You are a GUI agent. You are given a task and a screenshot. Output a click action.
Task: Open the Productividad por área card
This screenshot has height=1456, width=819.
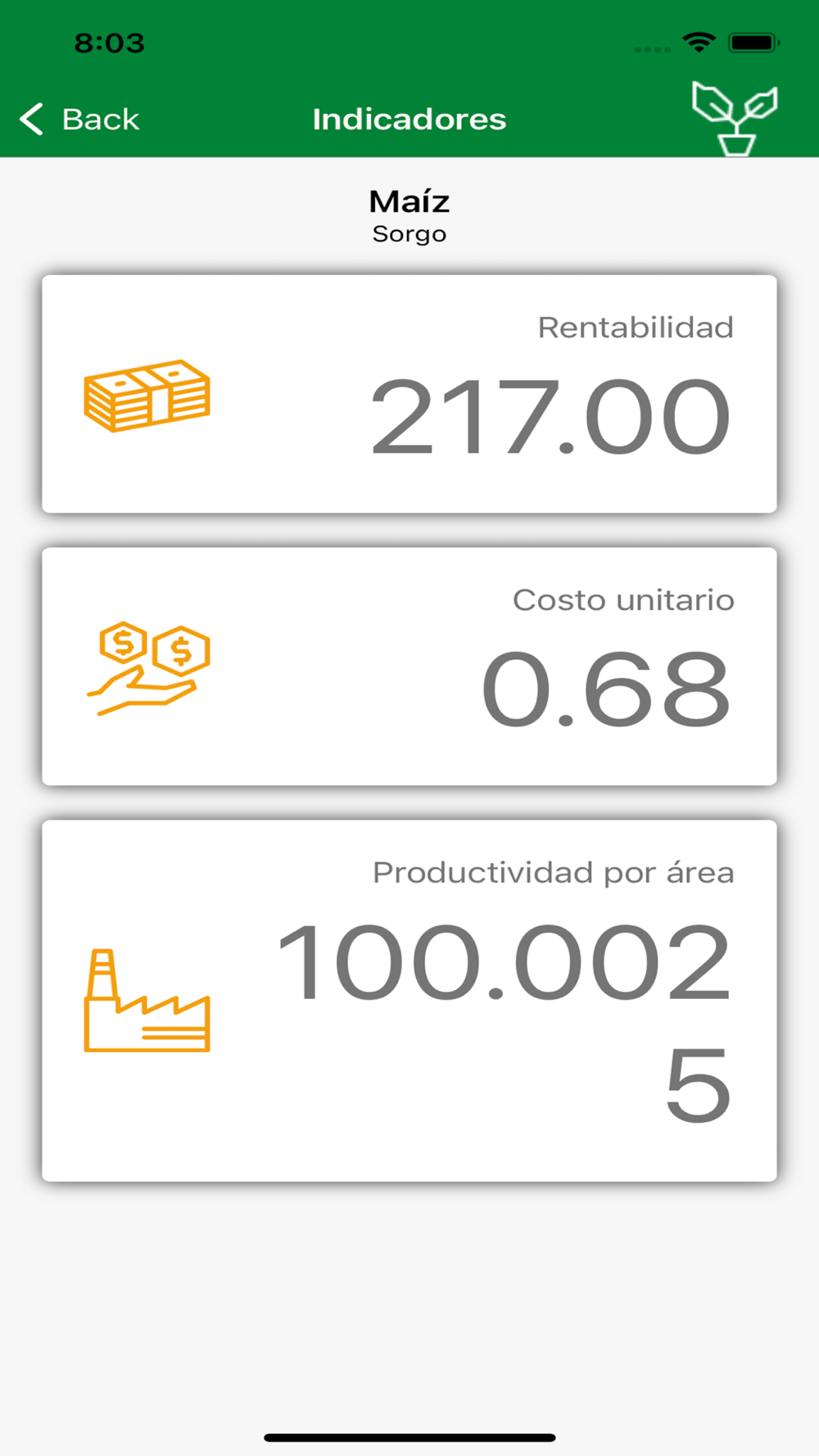point(409,1001)
